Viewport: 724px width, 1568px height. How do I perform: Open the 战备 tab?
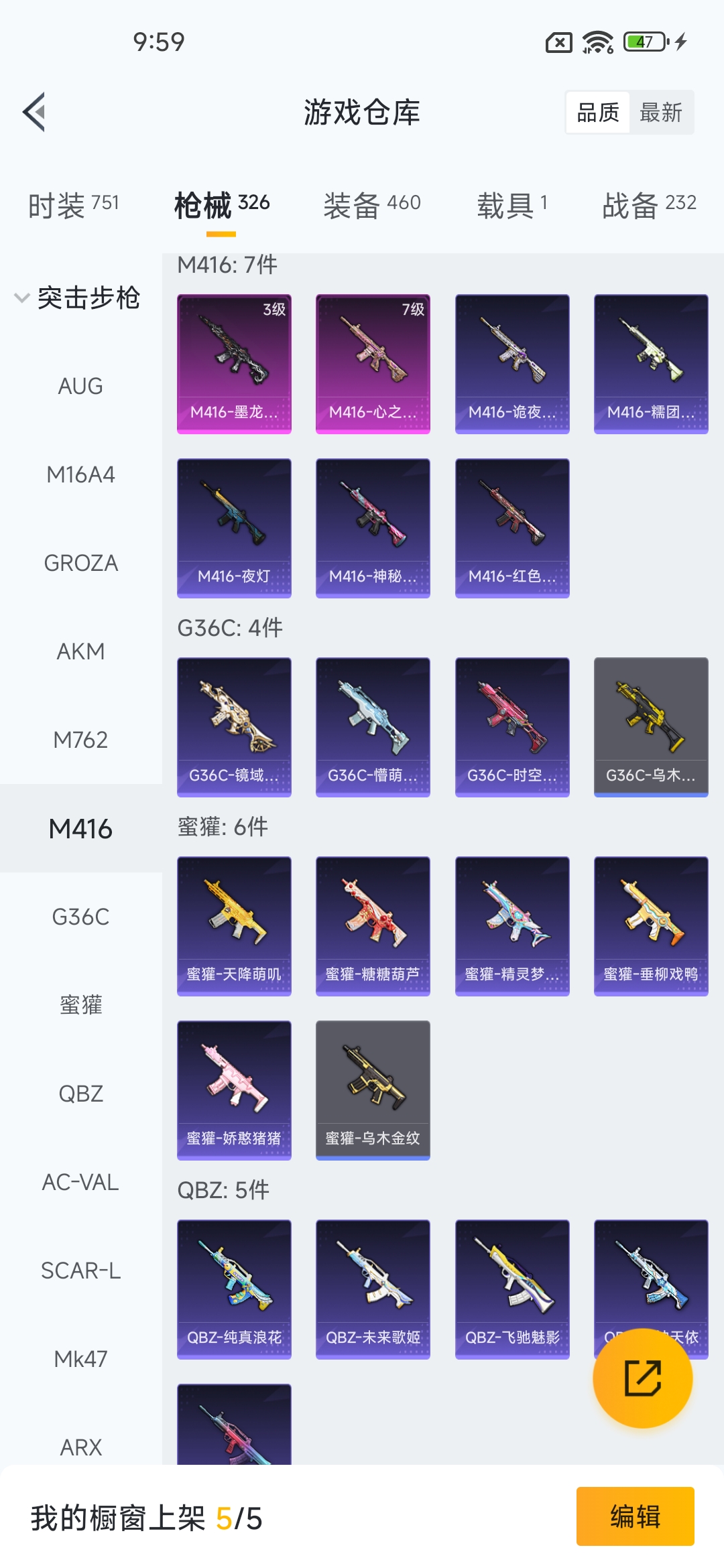click(x=649, y=205)
